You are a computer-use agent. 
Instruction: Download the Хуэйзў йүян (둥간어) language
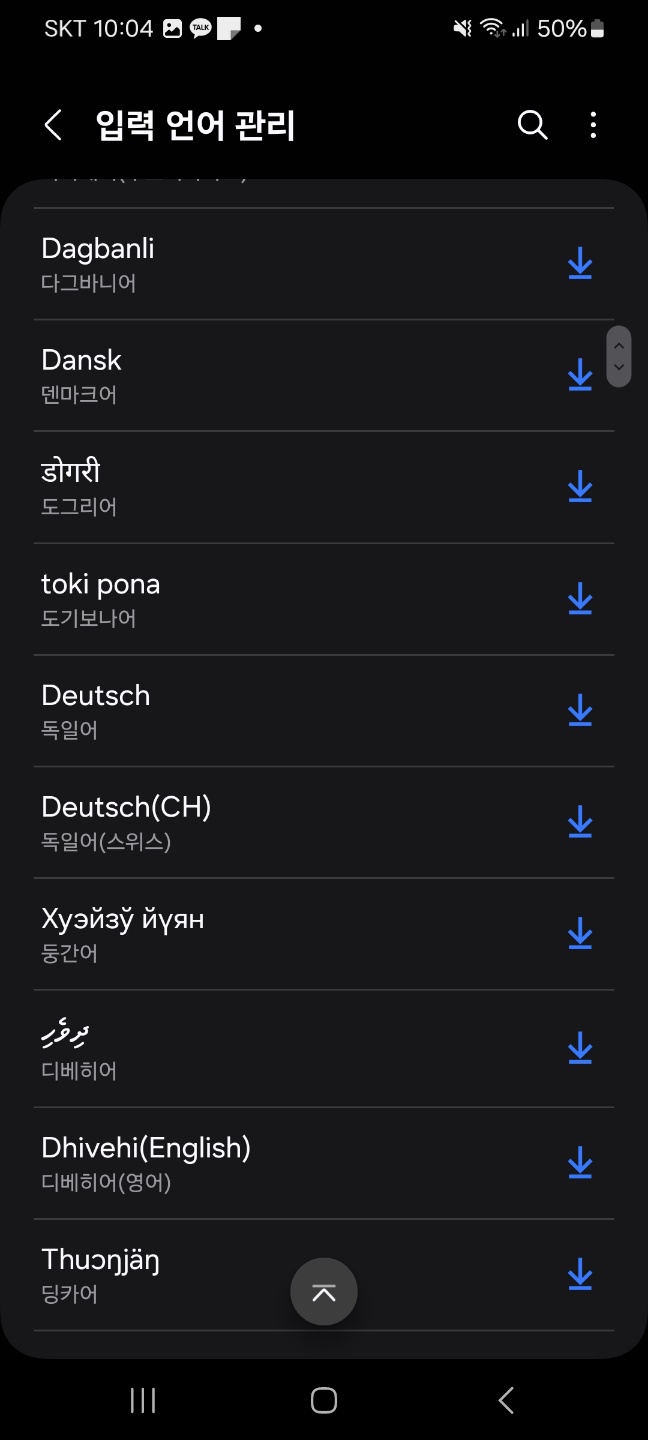tap(580, 934)
